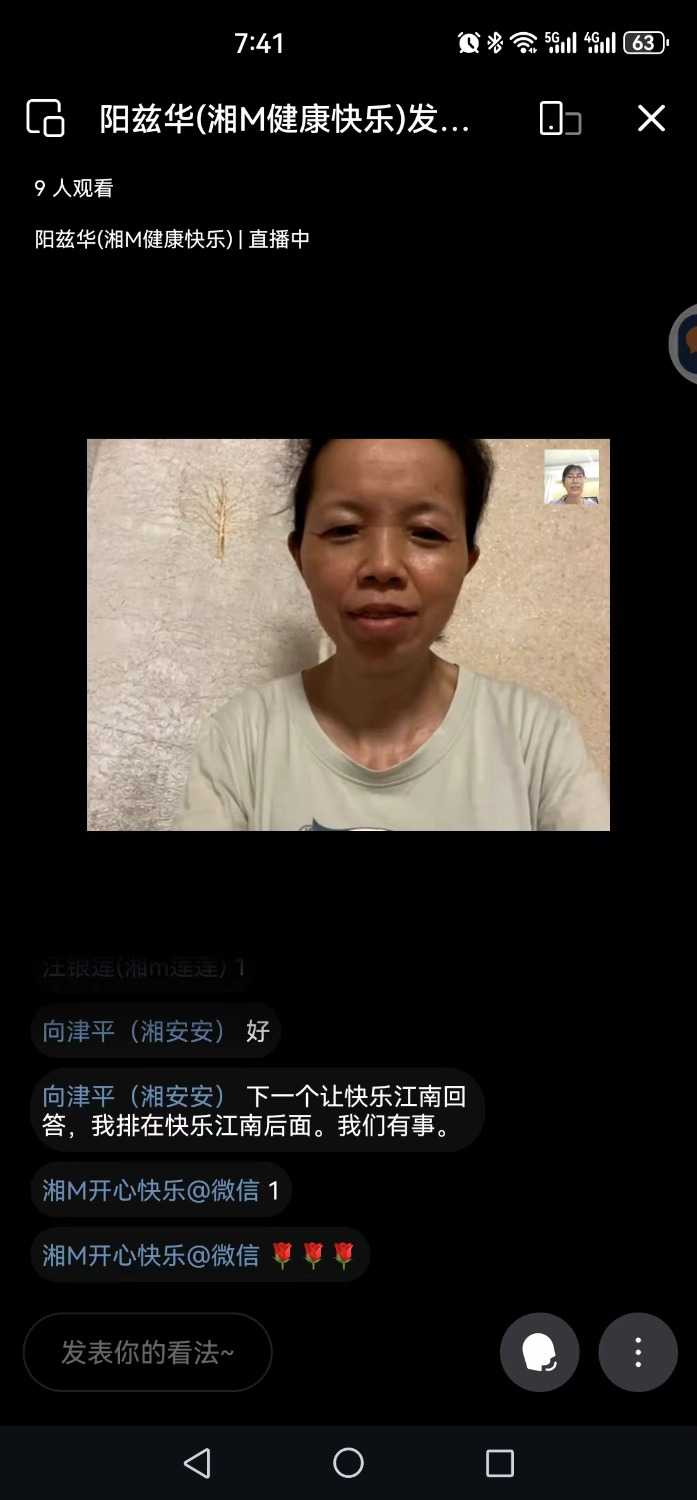
Task: Tap the 发表你的看法 comment field
Action: click(x=148, y=1352)
